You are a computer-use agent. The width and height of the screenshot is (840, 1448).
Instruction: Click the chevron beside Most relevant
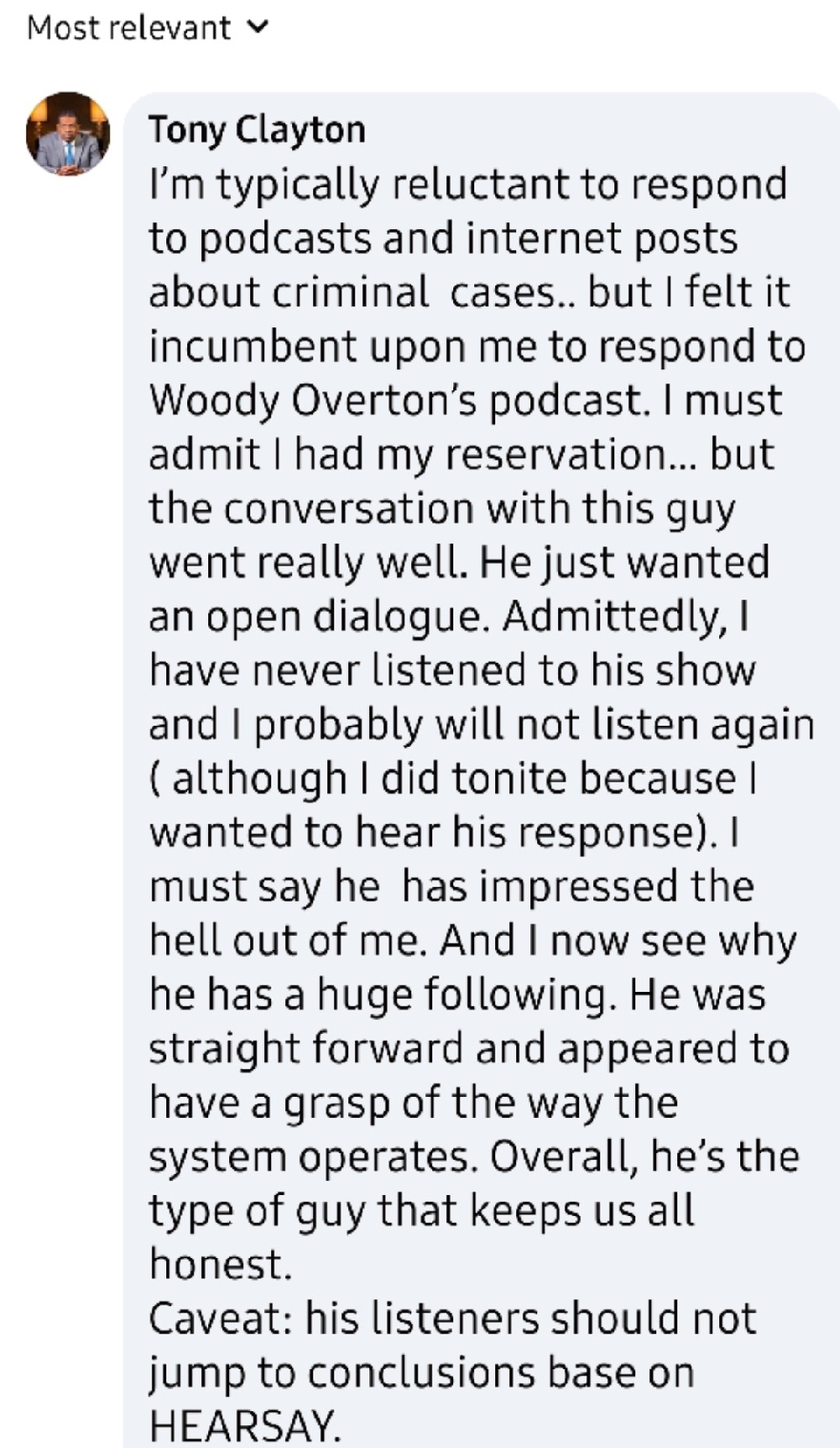258,28
